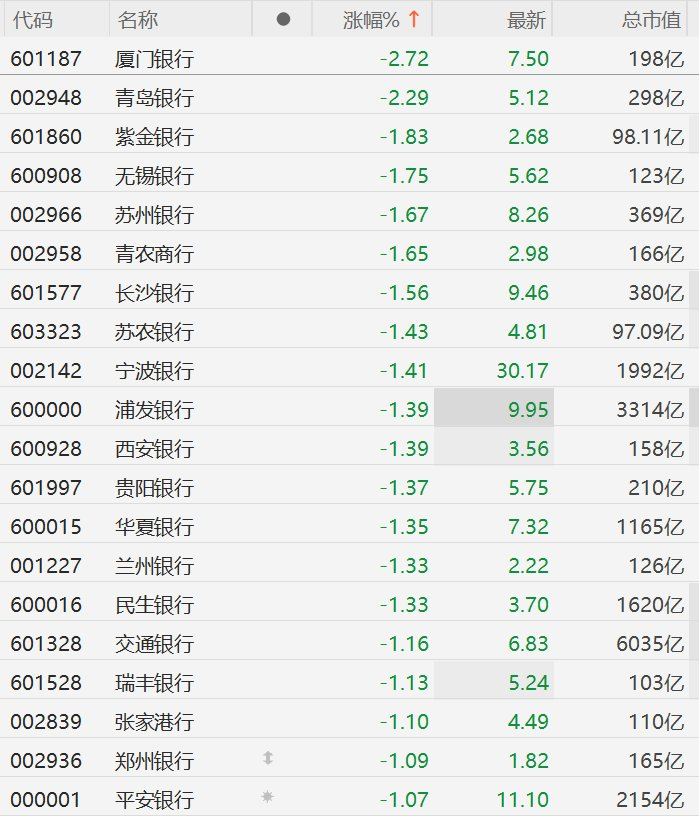Open the 华夏银行 quote
The height and width of the screenshot is (816, 699).
(154, 527)
